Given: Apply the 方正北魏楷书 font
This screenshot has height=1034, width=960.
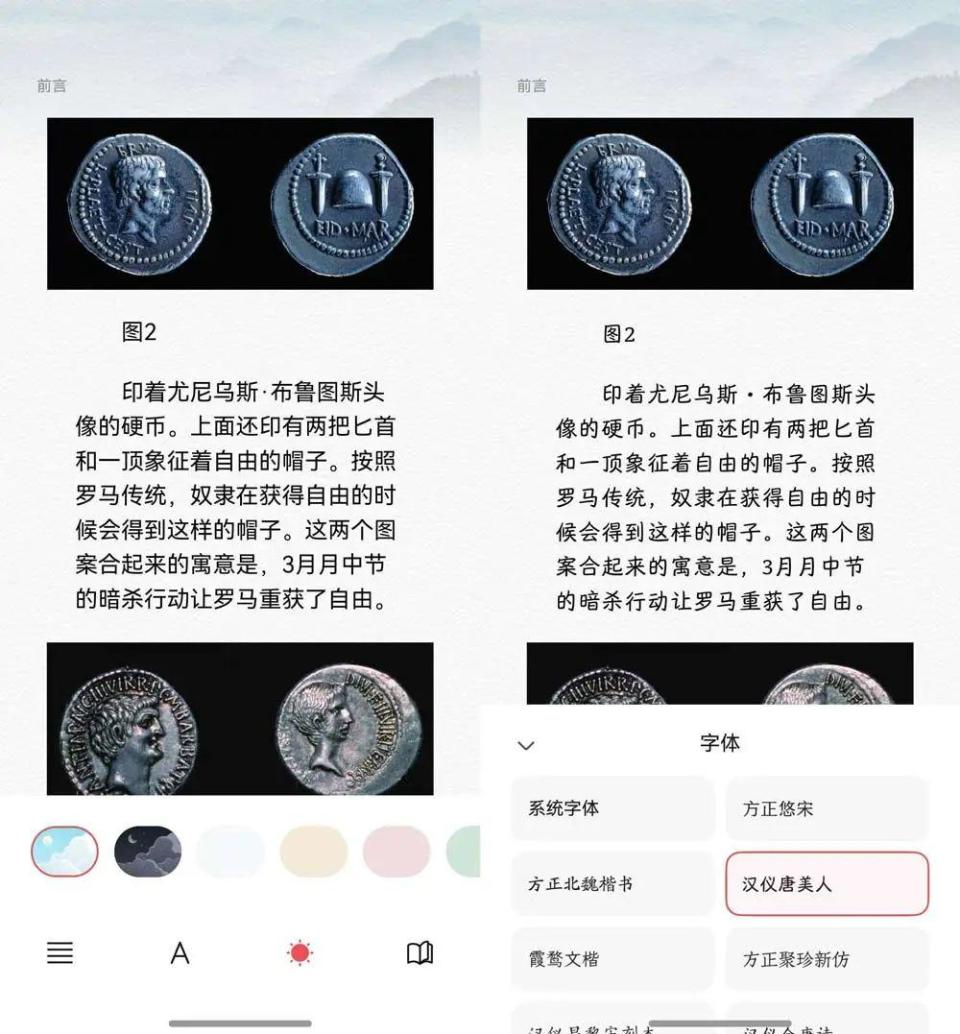Looking at the screenshot, I should click(613, 883).
